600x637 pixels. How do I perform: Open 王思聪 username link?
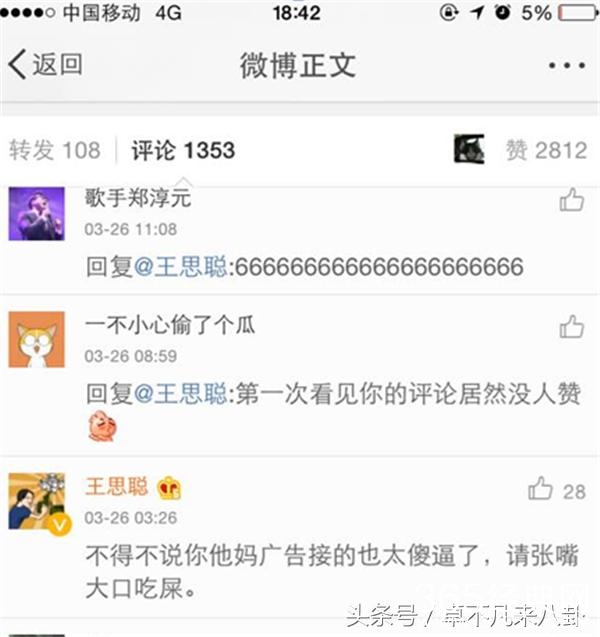116,487
